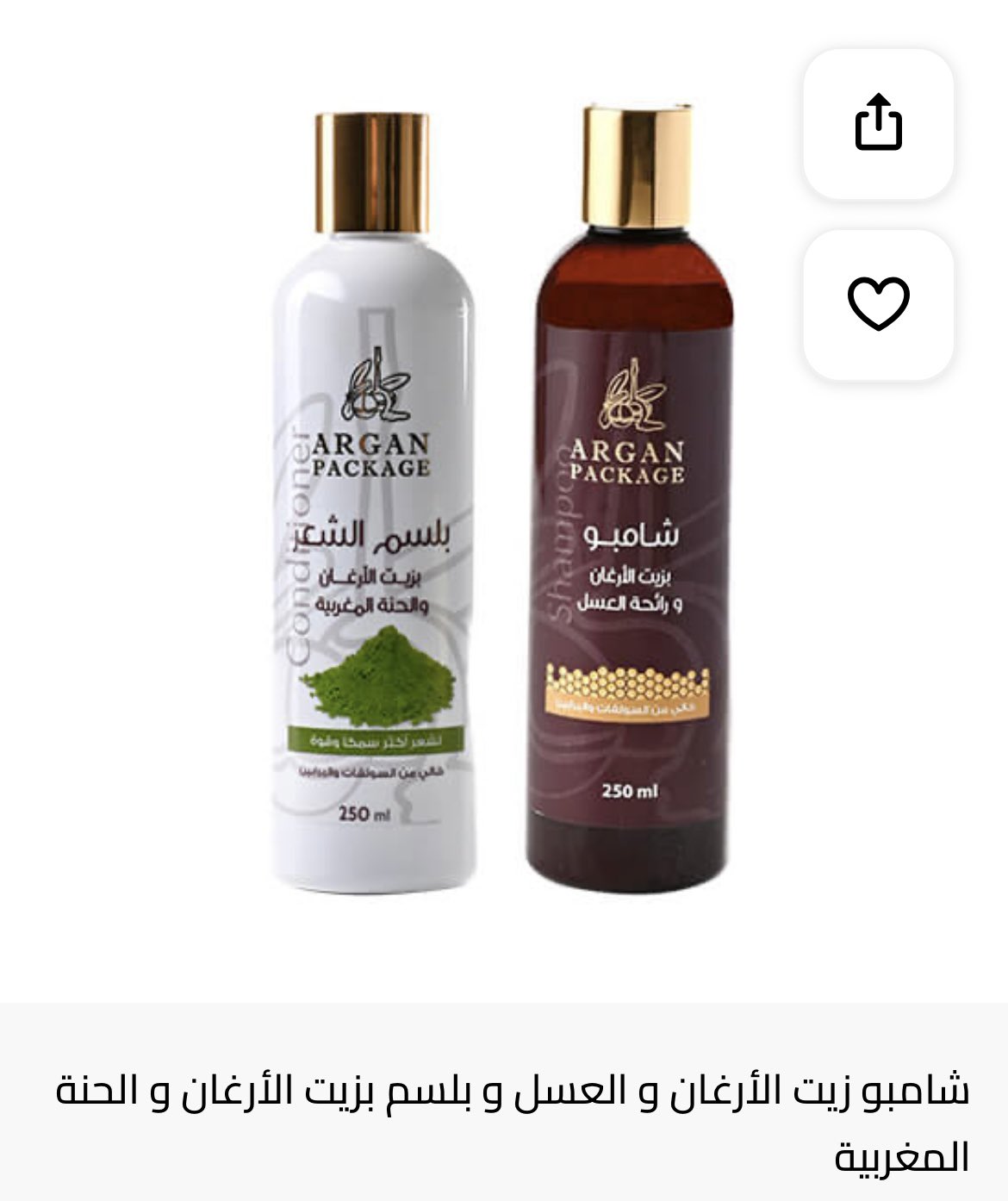The image size is (1008, 1201).
Task: Share this Argan shampoo and conditioner product
Action: (x=878, y=123)
